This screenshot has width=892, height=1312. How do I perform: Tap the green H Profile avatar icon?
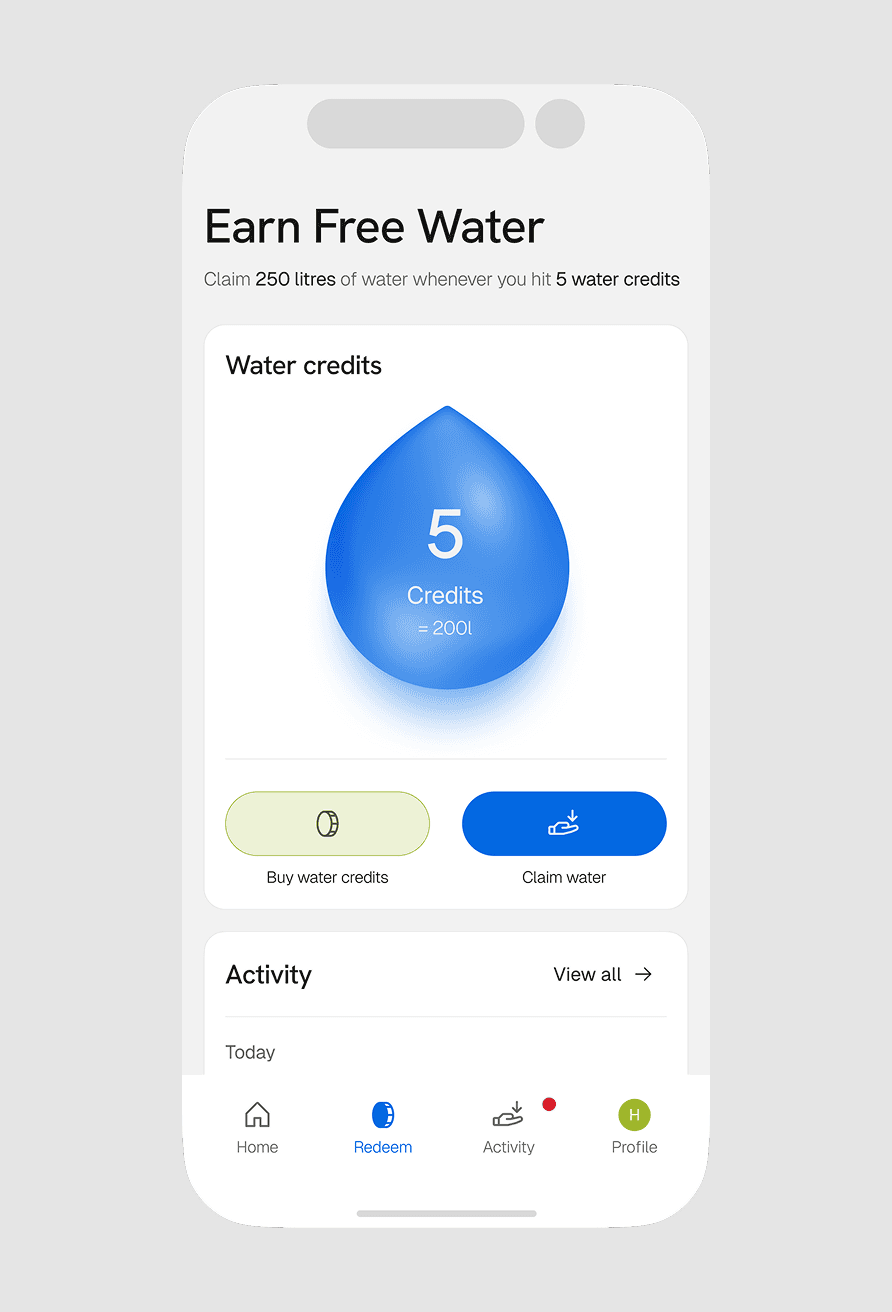[634, 1114]
